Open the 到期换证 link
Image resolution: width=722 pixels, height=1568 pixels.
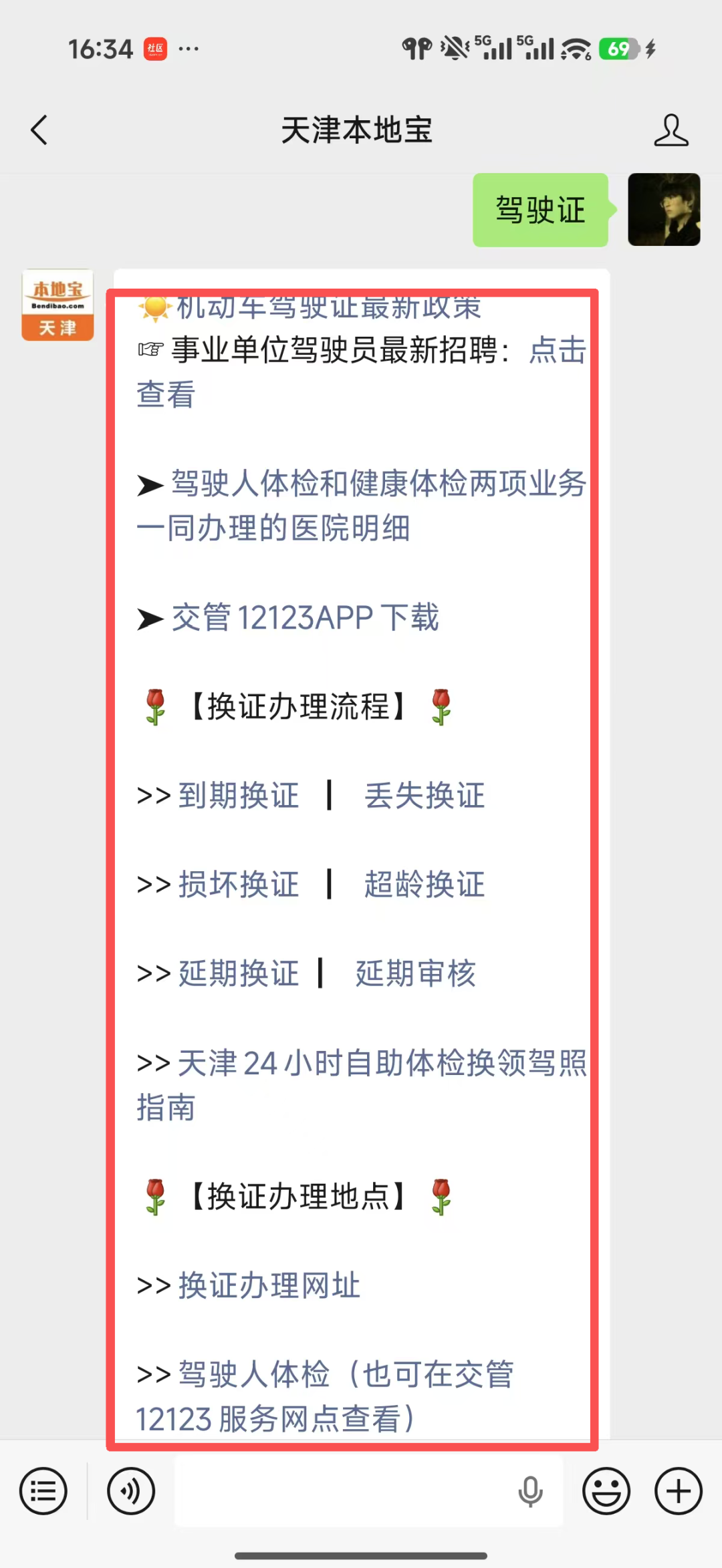click(239, 796)
